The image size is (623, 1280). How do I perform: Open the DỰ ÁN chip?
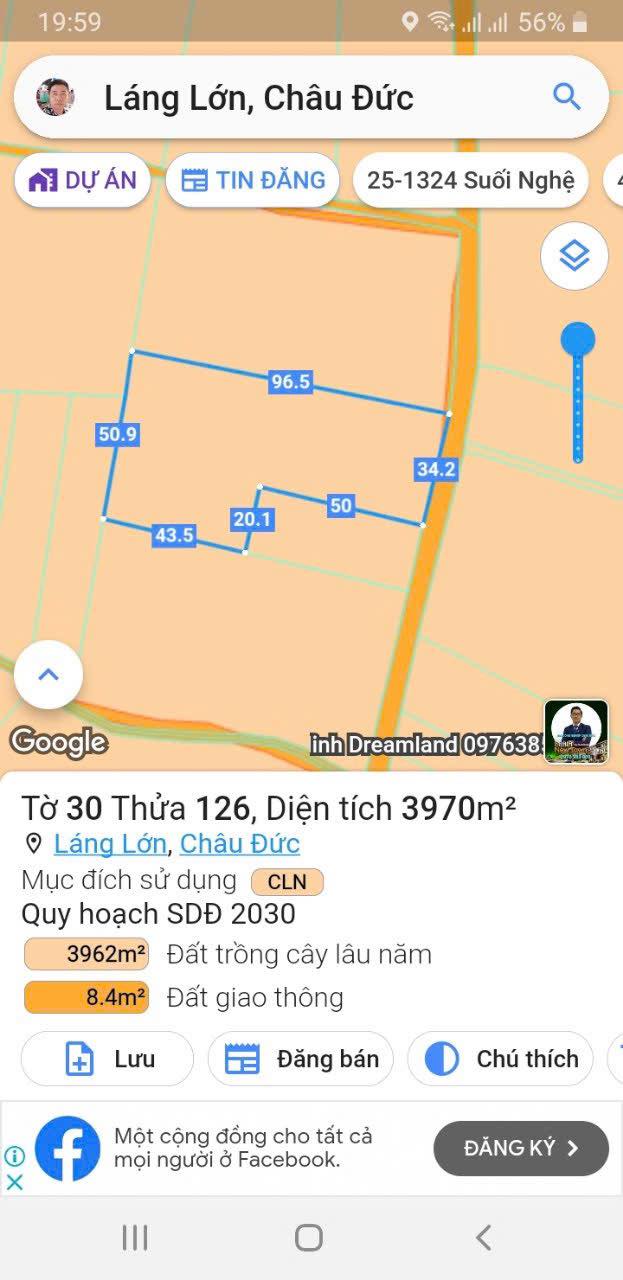tap(83, 181)
